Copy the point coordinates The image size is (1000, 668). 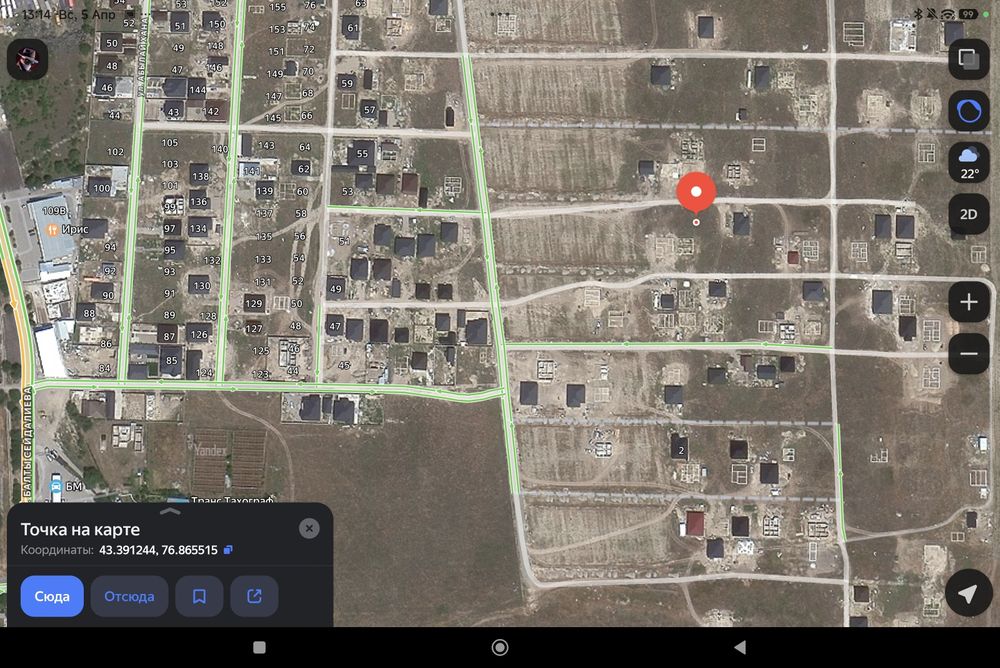[228, 550]
